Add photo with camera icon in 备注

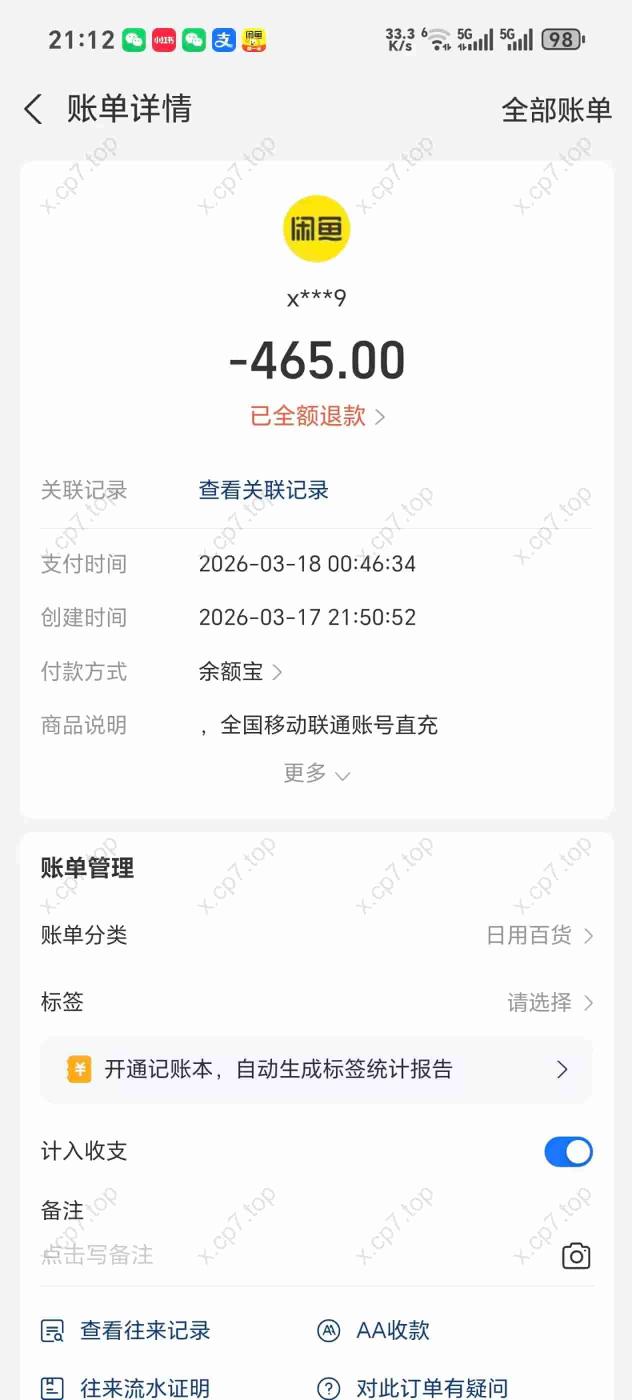tap(576, 1256)
